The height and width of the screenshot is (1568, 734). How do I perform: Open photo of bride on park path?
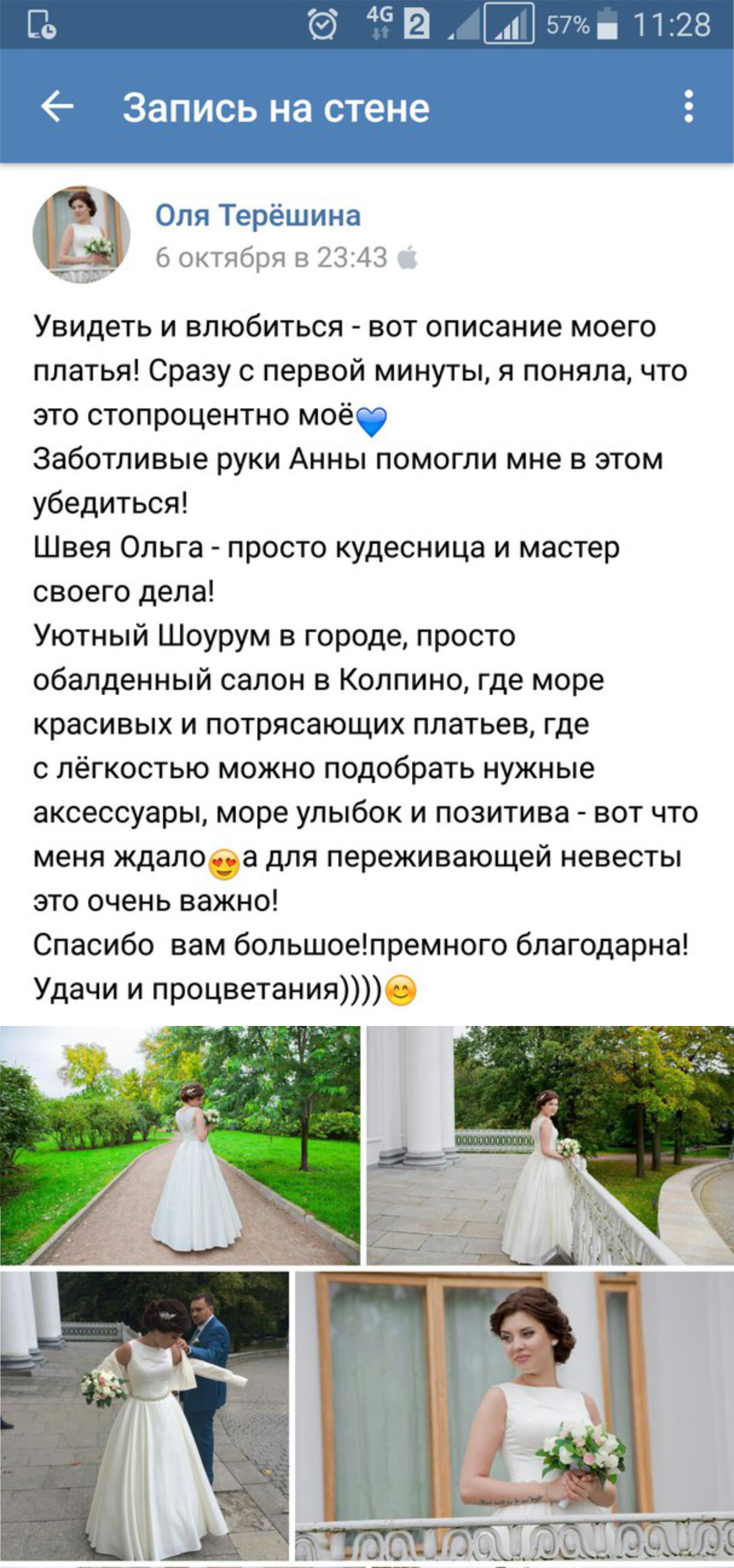[180, 1145]
